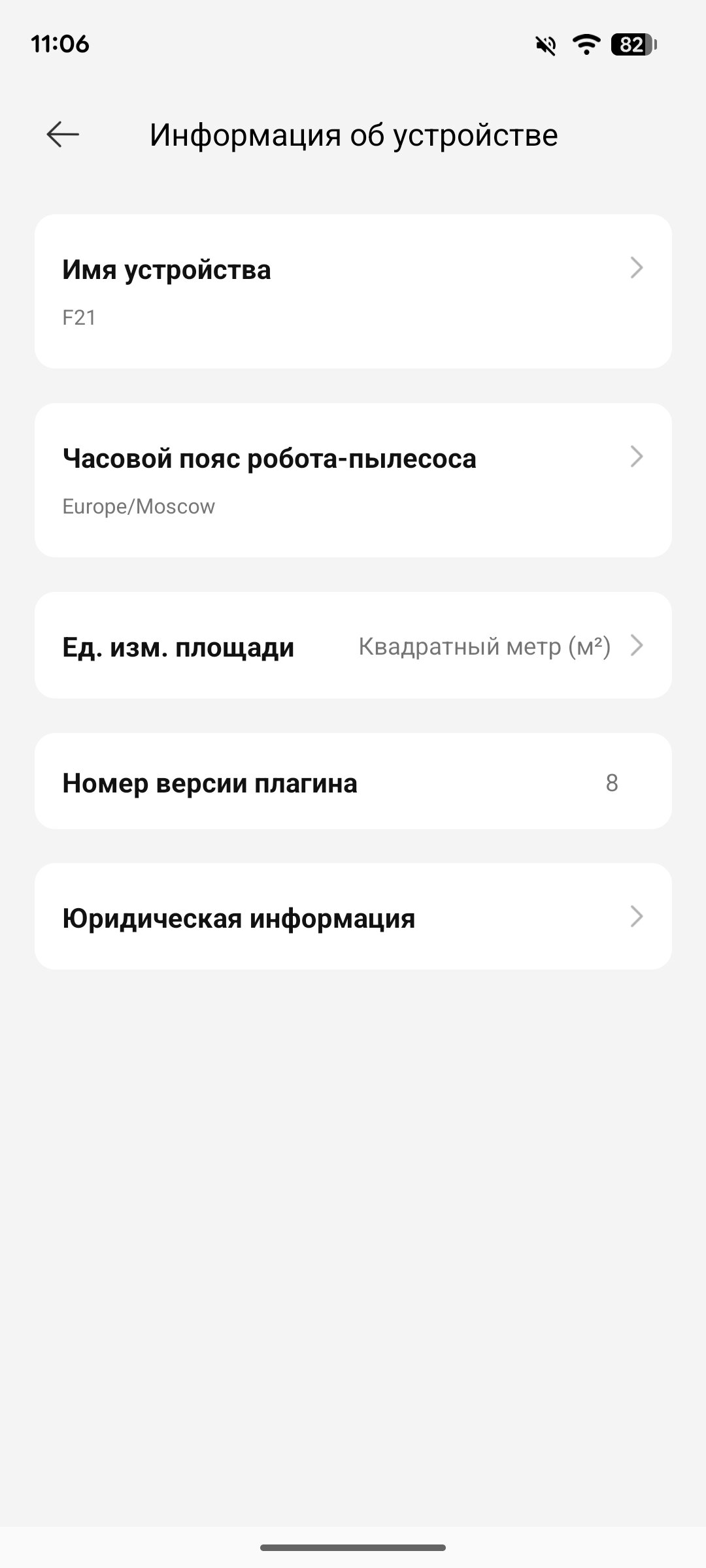Image resolution: width=706 pixels, height=1568 pixels.
Task: Change Часовой пояс робота-пылесоса
Action: [353, 480]
